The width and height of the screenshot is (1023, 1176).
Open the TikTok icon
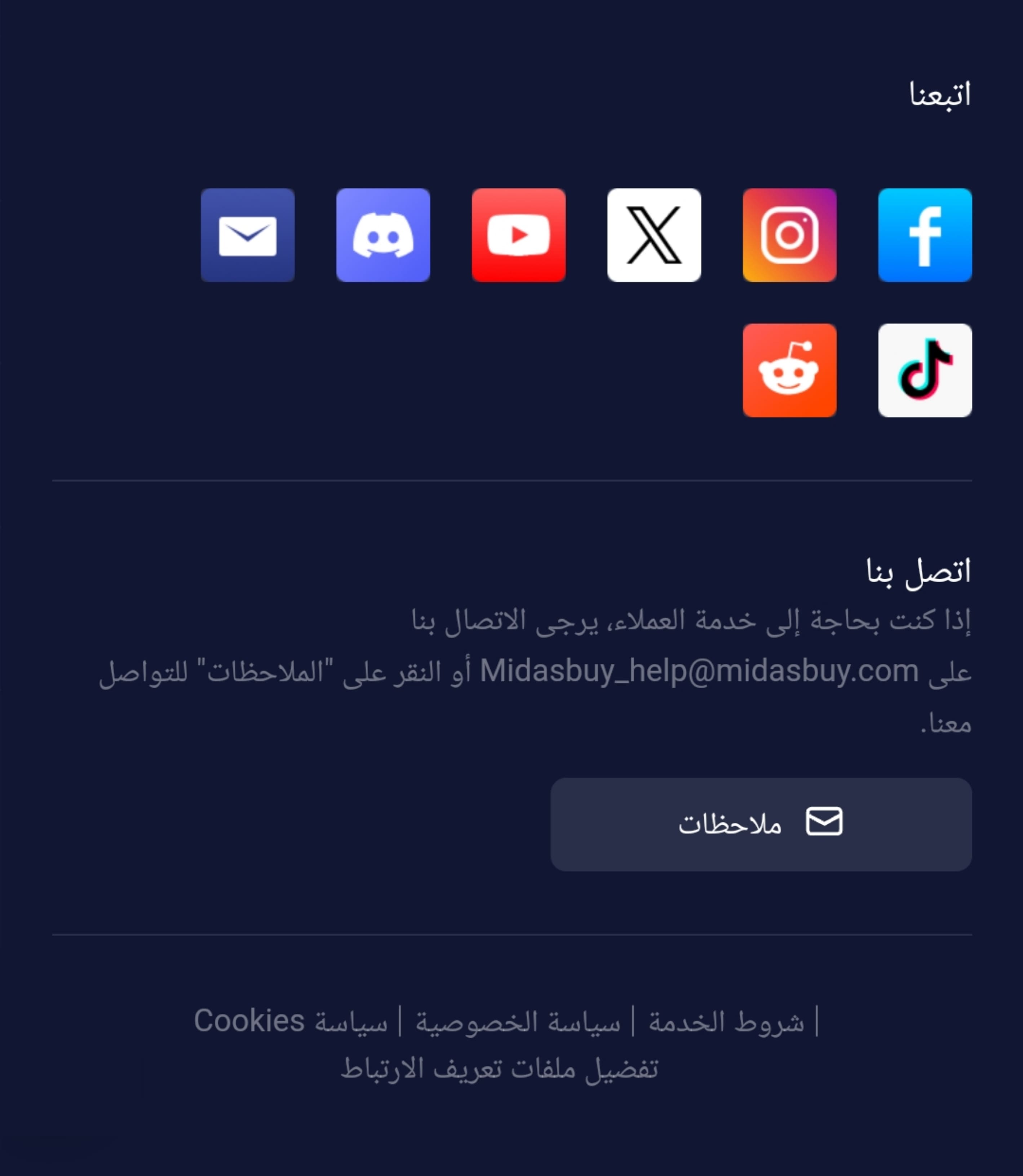(x=924, y=370)
